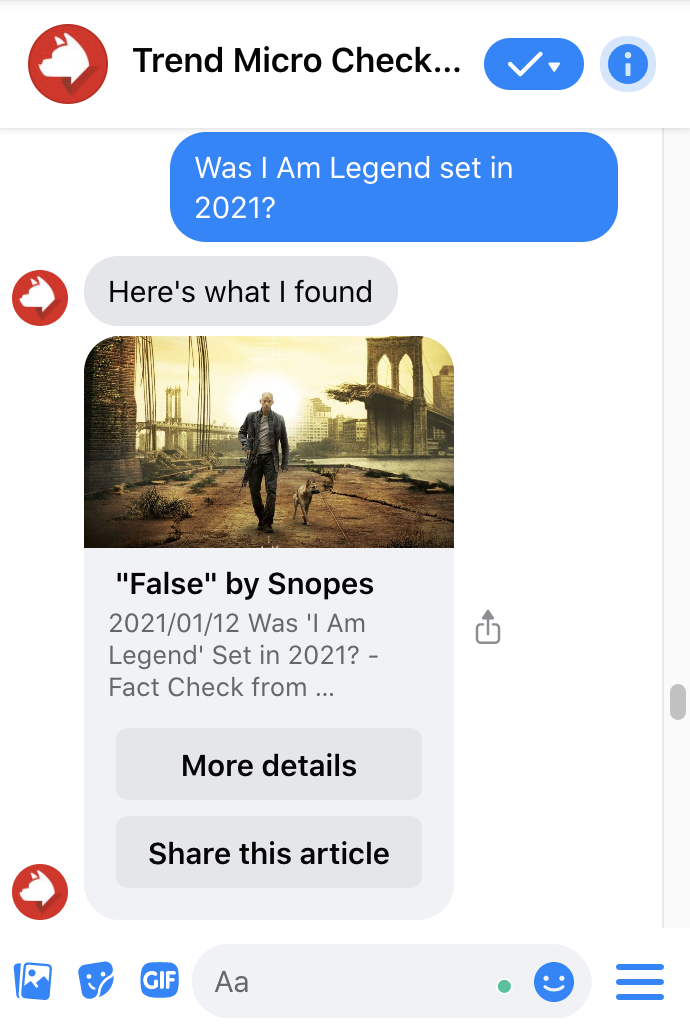Attach a photo from gallery

coord(33,981)
